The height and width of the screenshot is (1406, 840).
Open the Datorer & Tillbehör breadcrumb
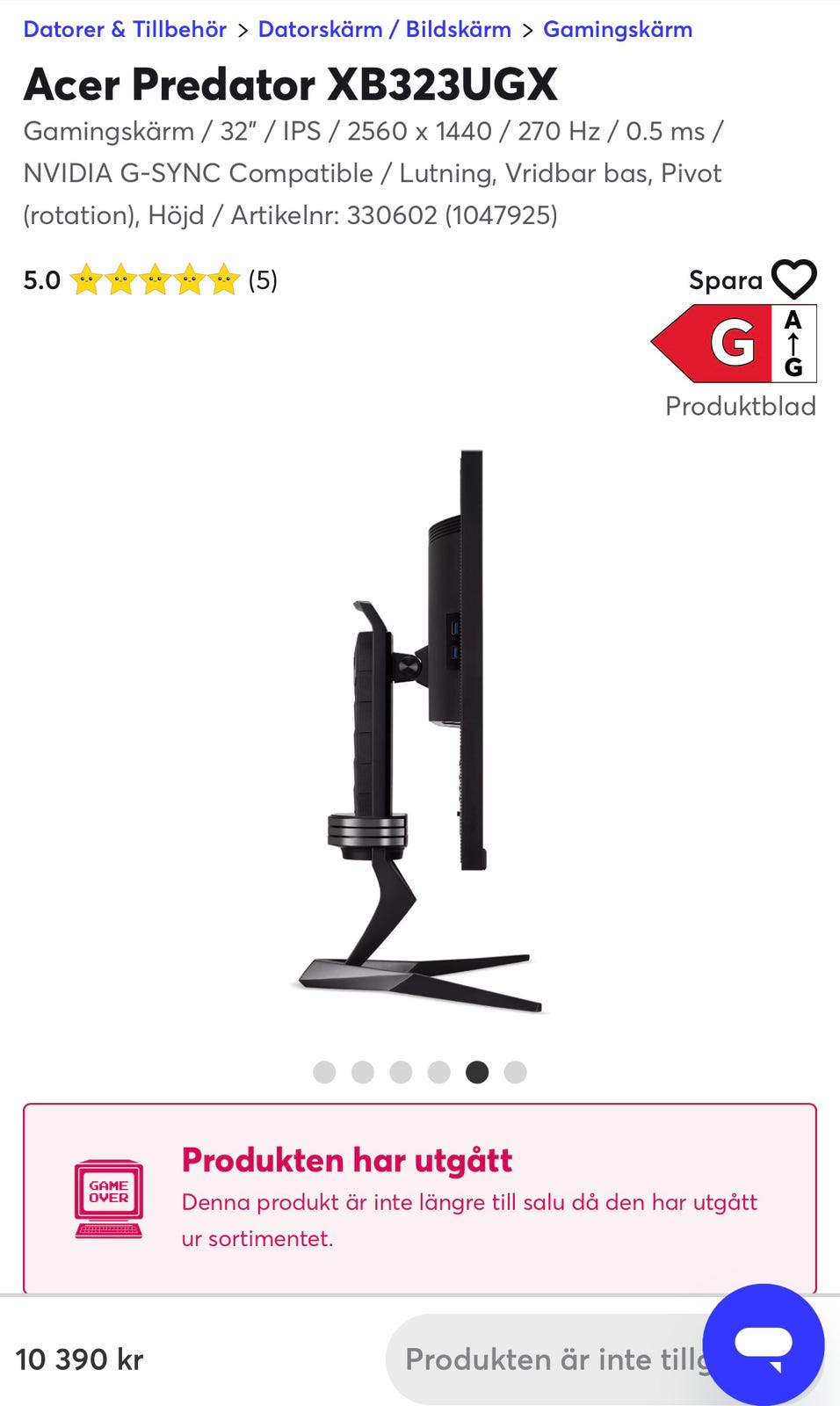click(x=124, y=29)
